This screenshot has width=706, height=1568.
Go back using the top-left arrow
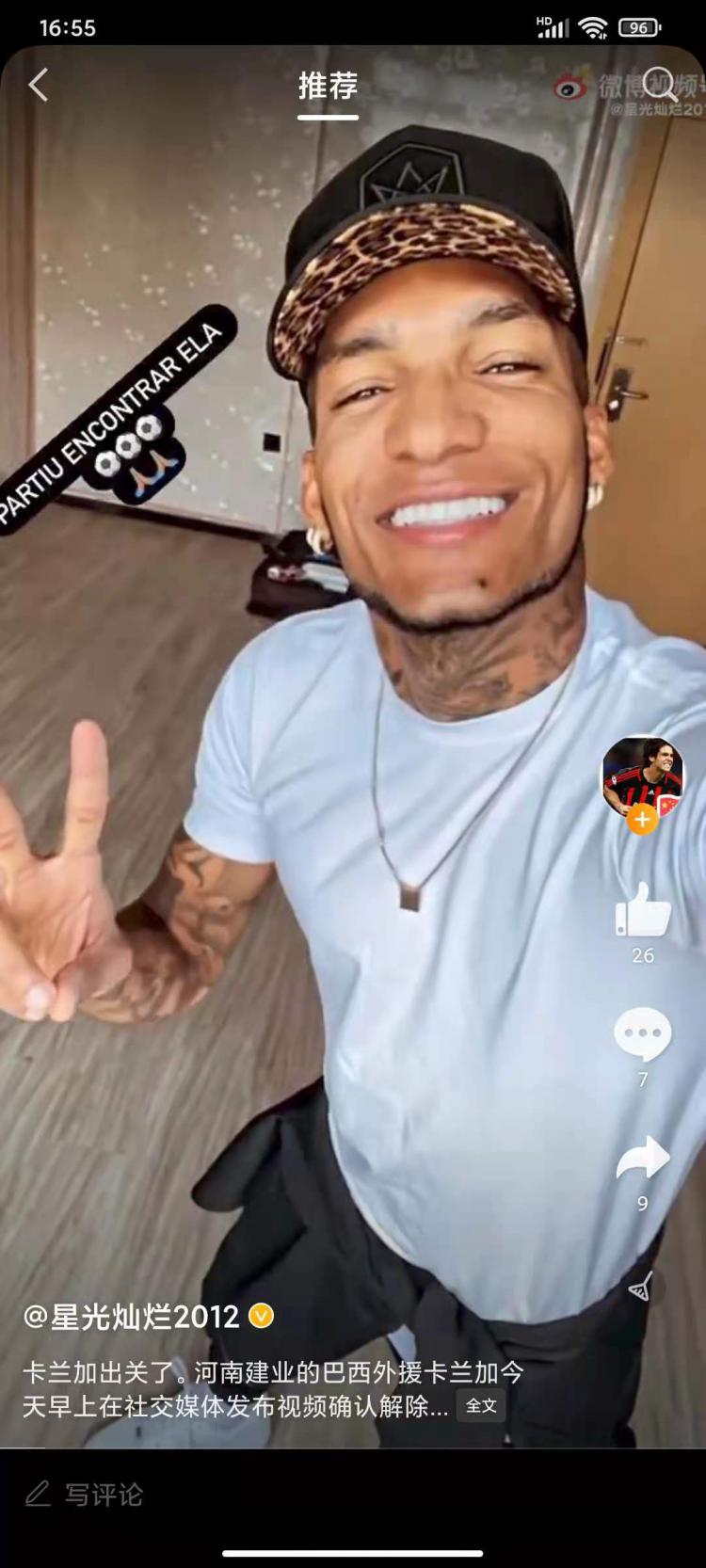[39, 86]
